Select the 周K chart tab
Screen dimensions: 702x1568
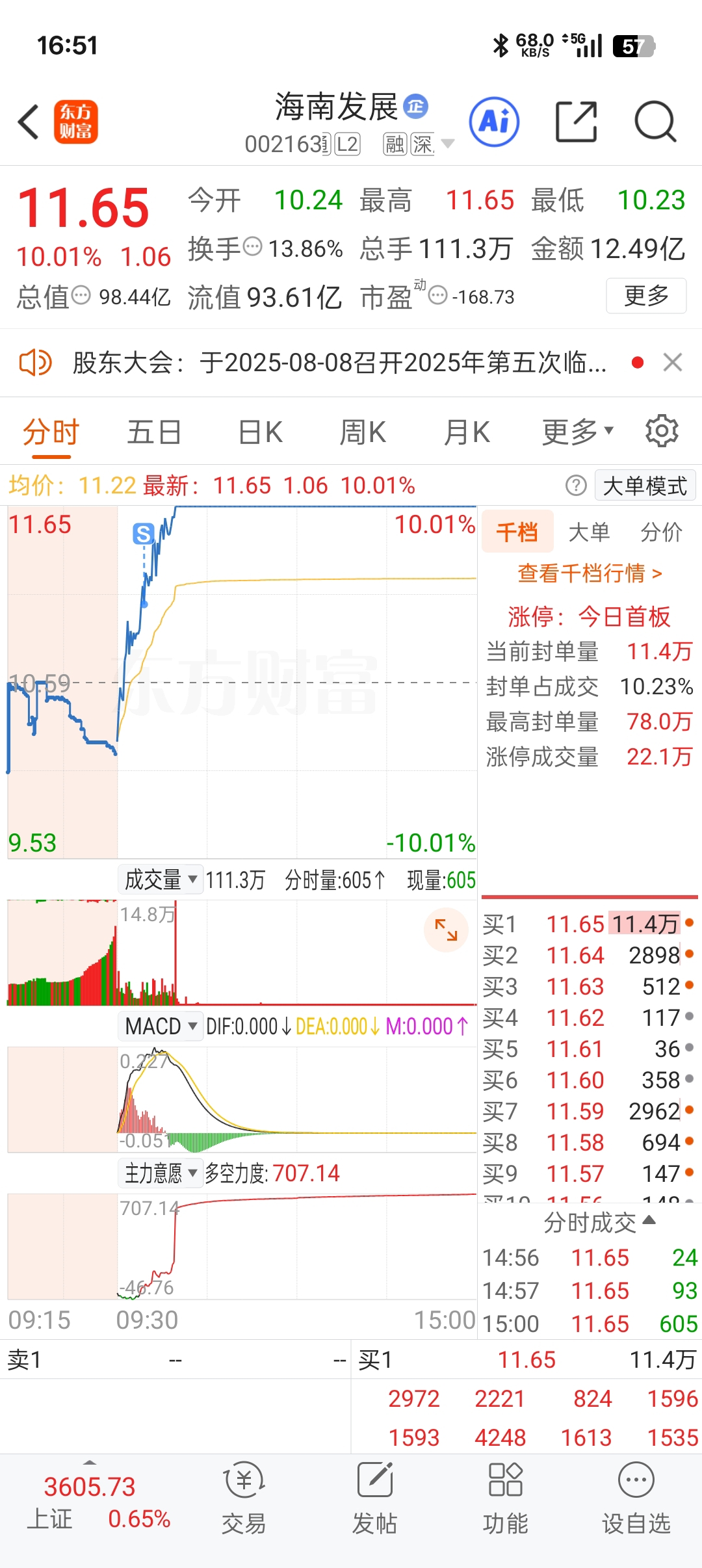pos(363,432)
